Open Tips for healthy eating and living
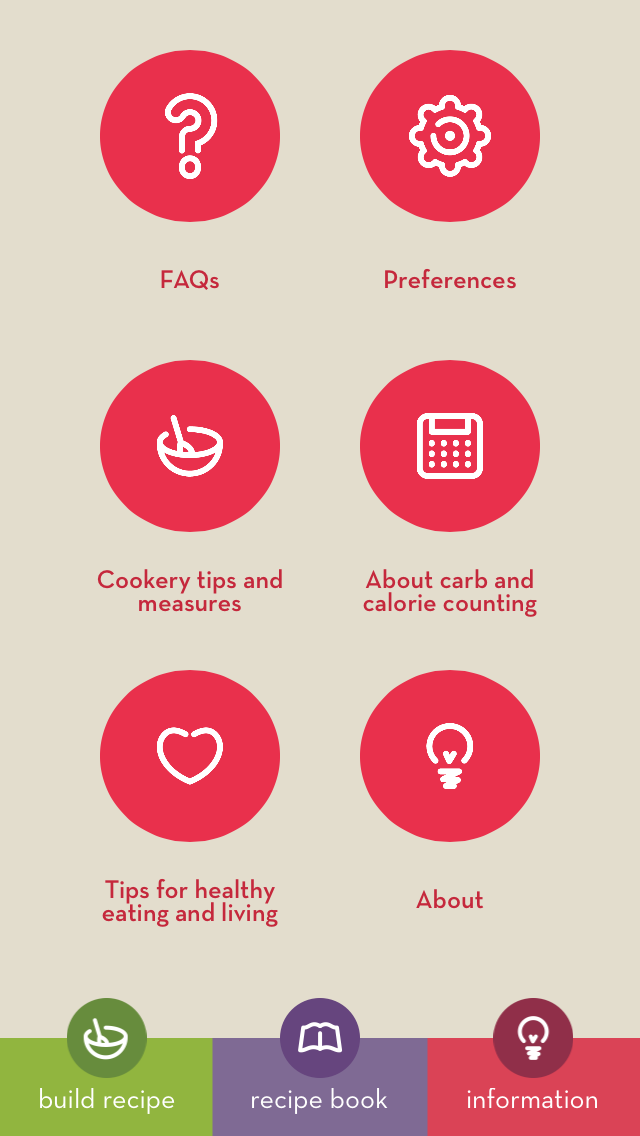Image resolution: width=640 pixels, height=1136 pixels. pos(190,756)
